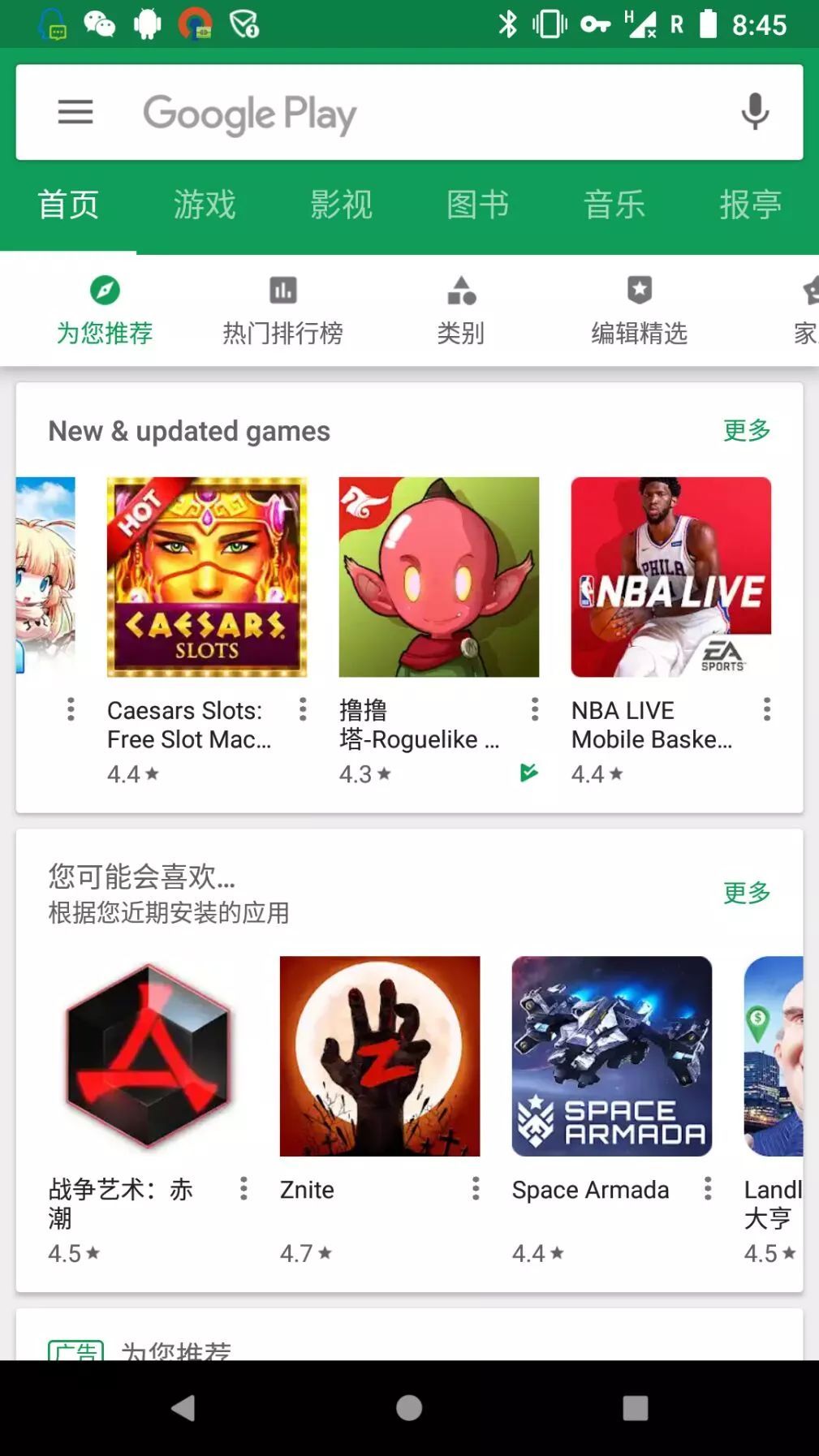The height and width of the screenshot is (1456, 819).
Task: View 更多 for 您可能会喜欢 section
Action: [747, 893]
